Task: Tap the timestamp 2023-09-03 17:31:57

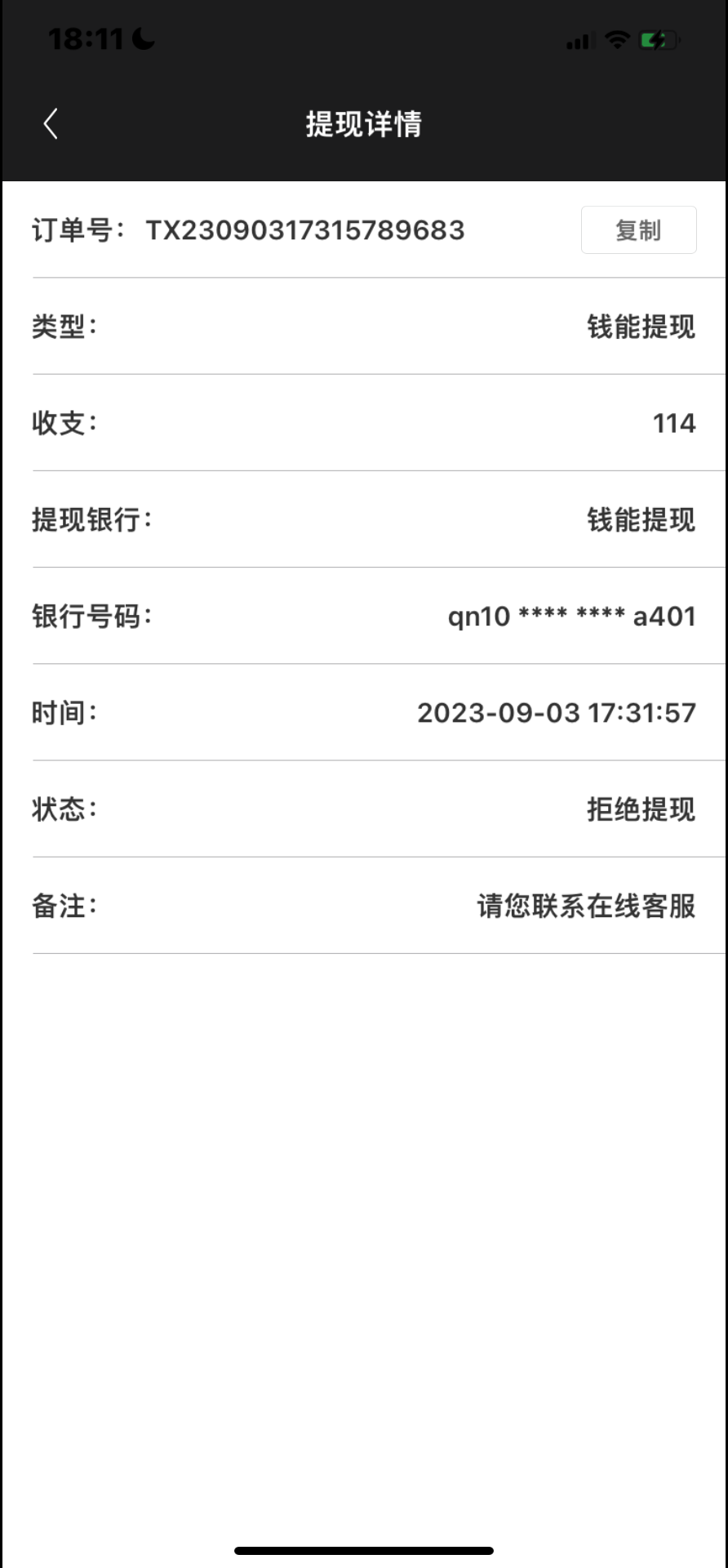Action: [556, 712]
